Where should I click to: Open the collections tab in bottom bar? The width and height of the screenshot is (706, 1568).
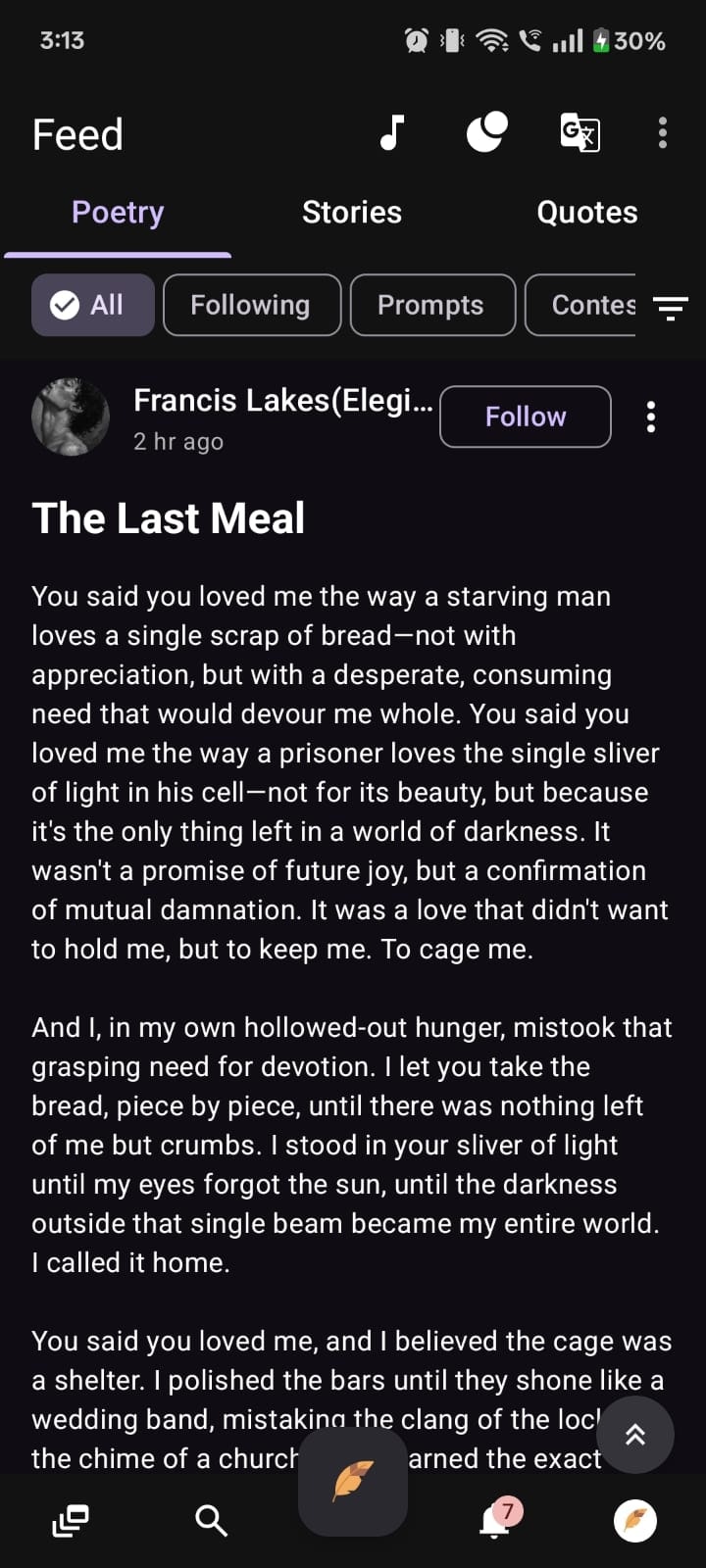71,1520
